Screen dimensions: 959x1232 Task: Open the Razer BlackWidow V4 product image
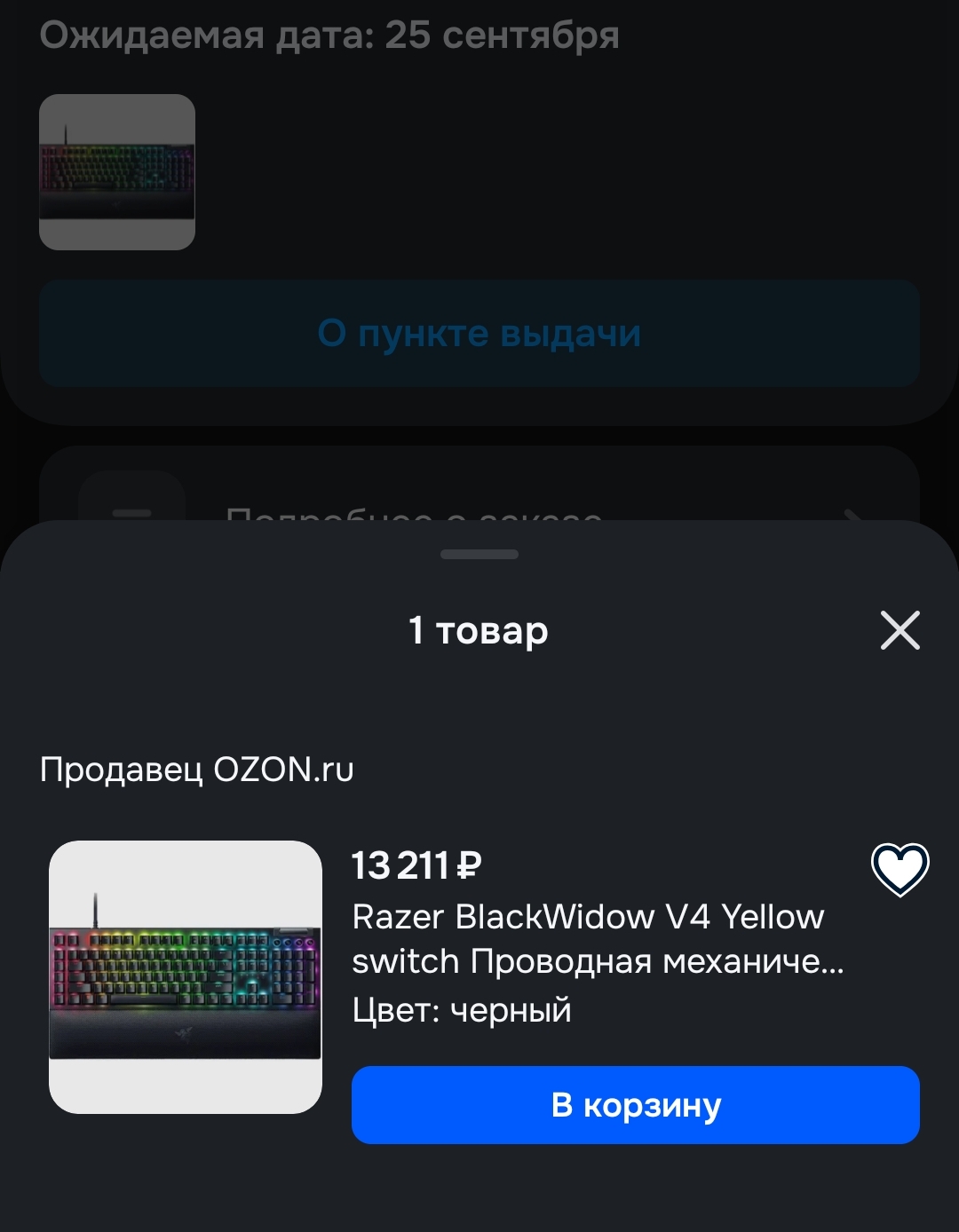[x=185, y=976]
